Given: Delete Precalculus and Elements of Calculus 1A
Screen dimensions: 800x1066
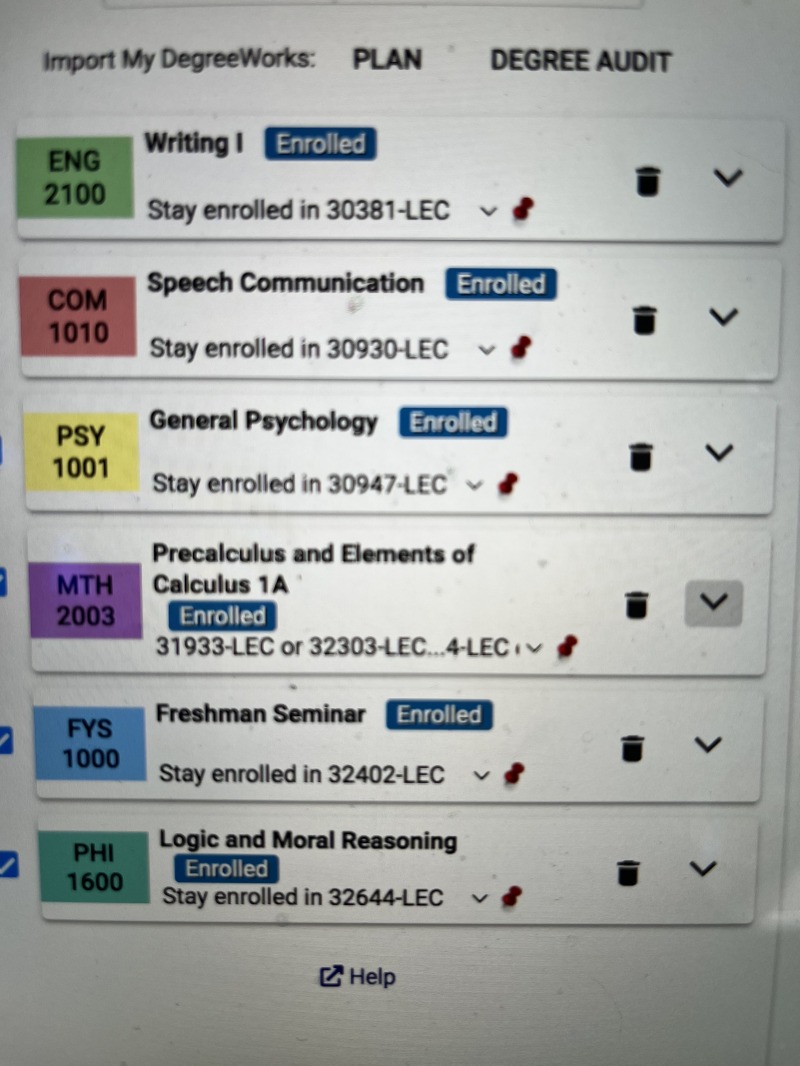Looking at the screenshot, I should [x=636, y=604].
